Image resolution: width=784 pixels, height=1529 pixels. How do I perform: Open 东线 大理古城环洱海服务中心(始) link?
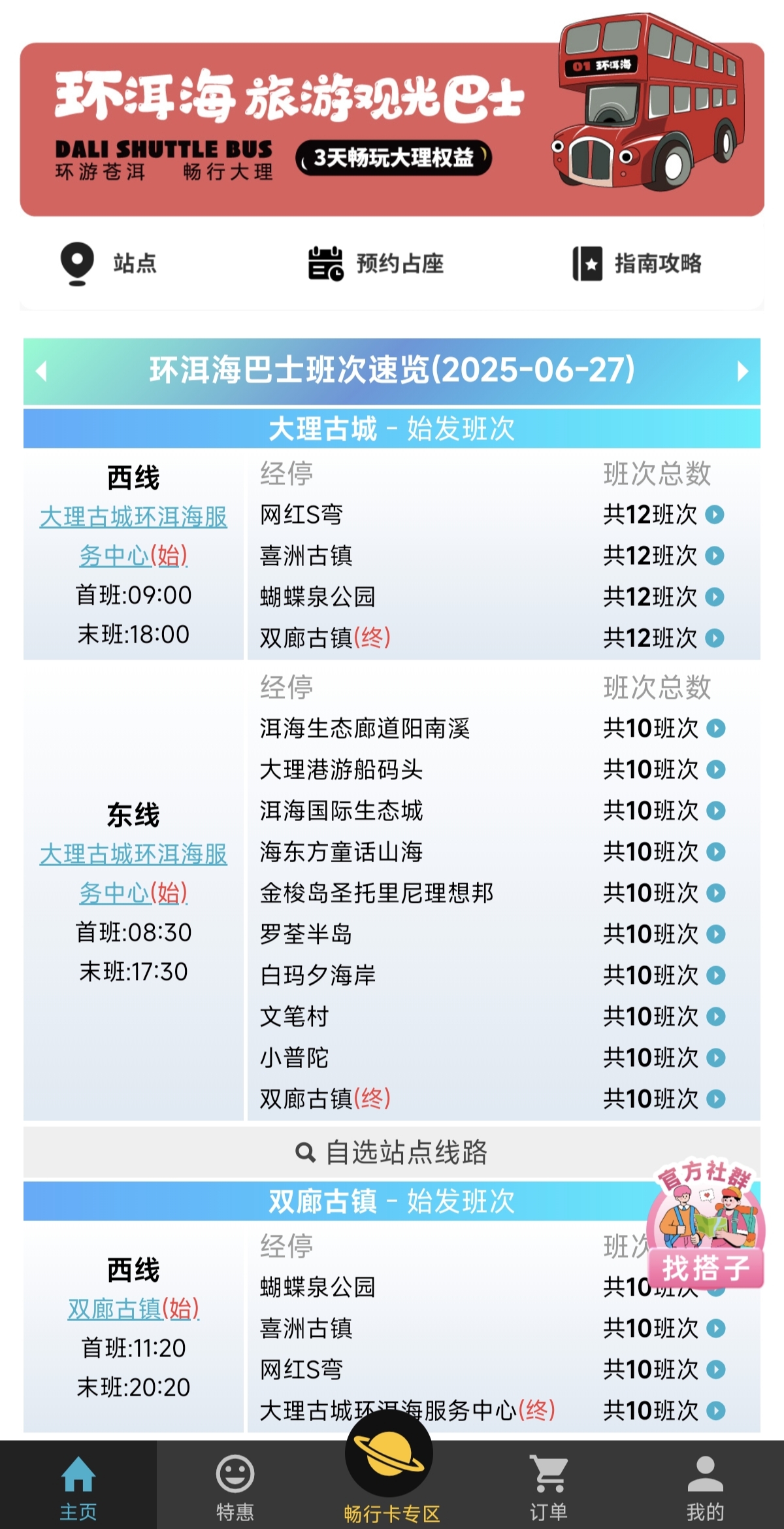(133, 873)
